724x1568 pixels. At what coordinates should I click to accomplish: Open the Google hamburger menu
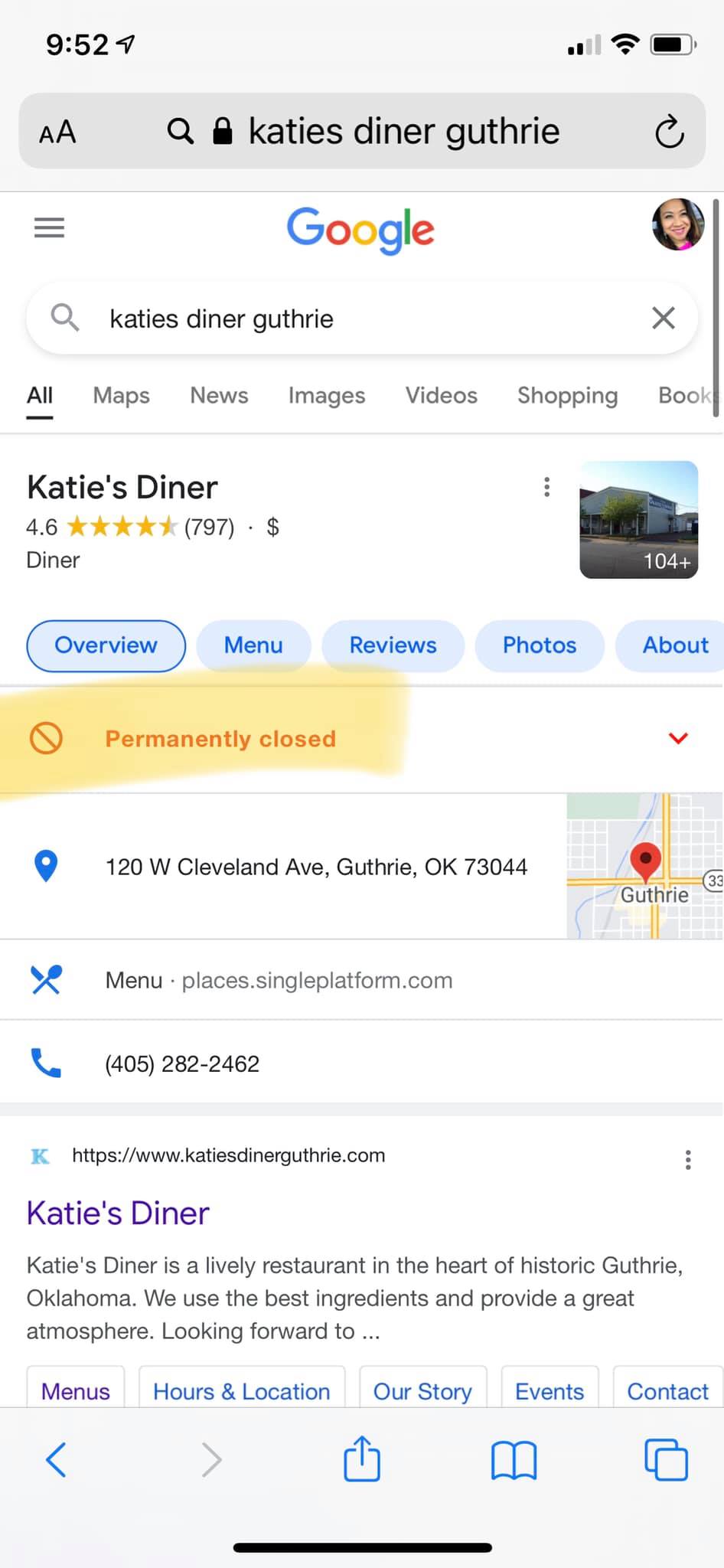(49, 227)
